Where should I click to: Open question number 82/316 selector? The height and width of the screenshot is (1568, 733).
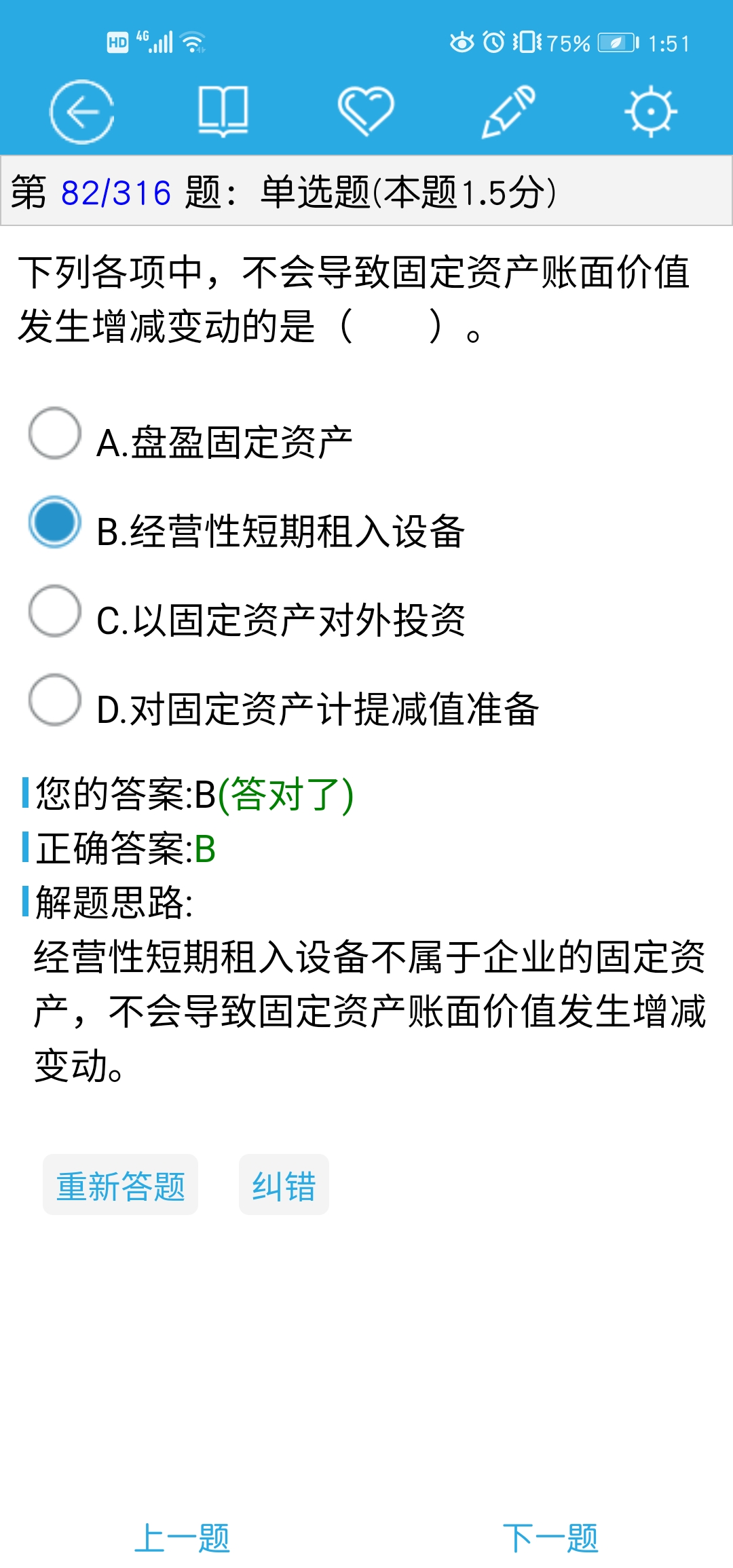pos(116,193)
